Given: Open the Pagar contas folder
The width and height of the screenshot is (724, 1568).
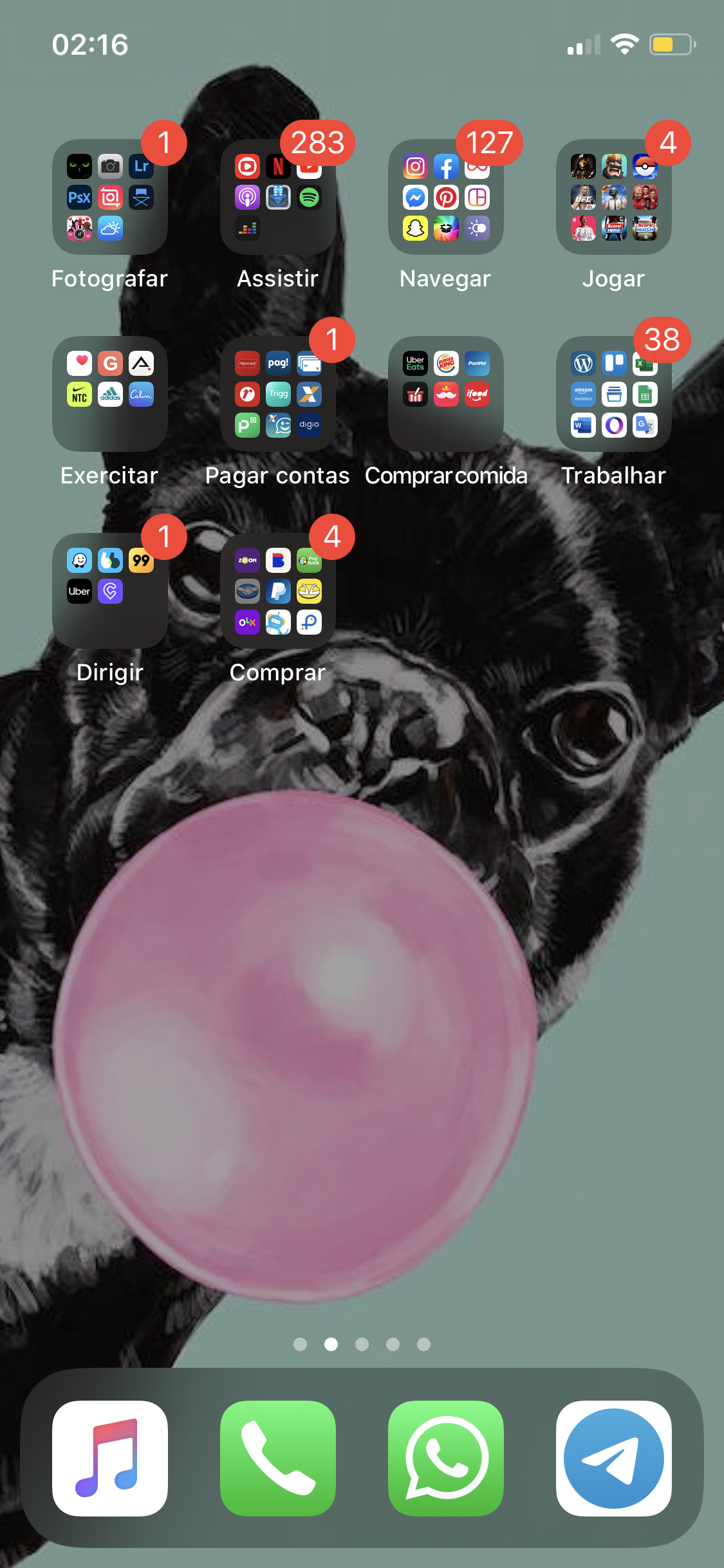Looking at the screenshot, I should [x=277, y=393].
